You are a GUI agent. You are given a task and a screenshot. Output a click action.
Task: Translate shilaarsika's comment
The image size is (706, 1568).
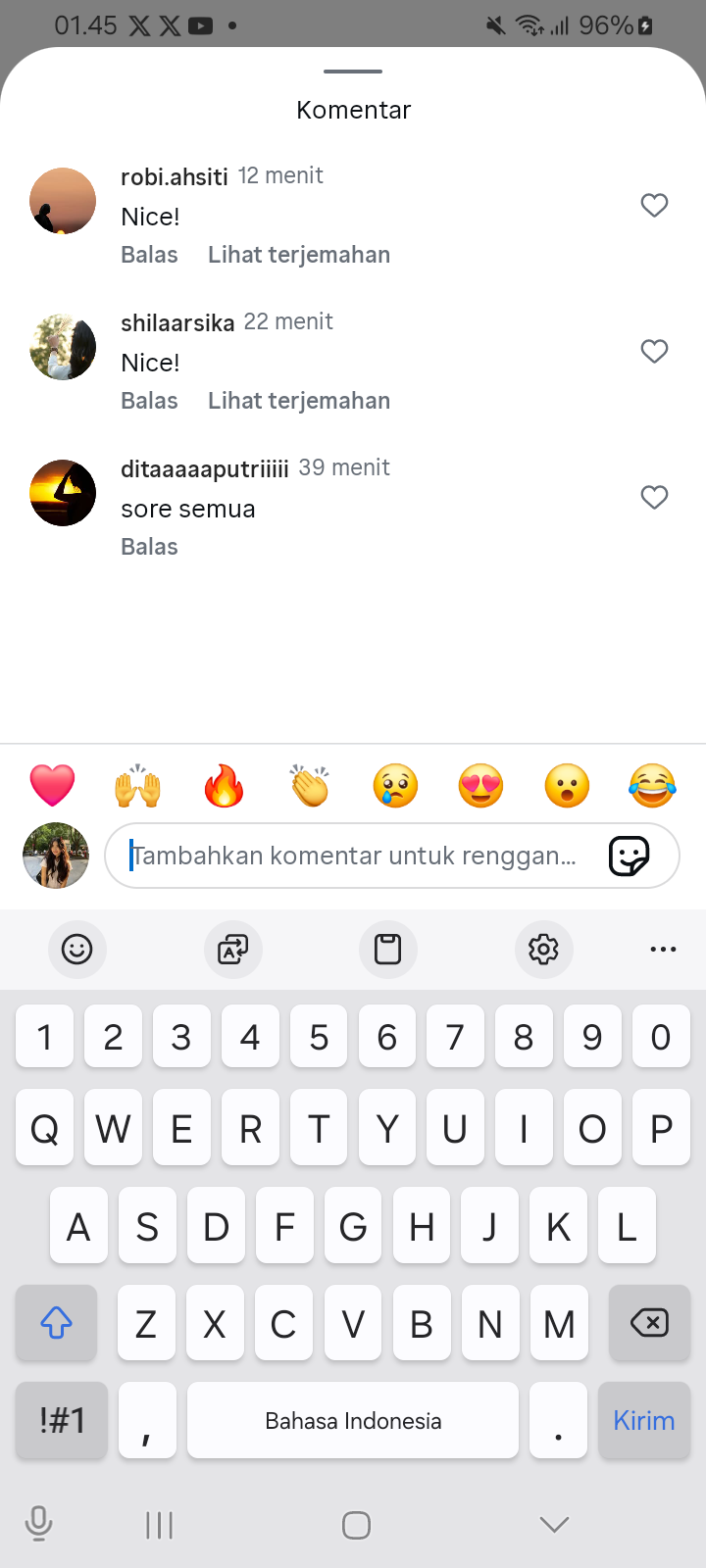299,401
